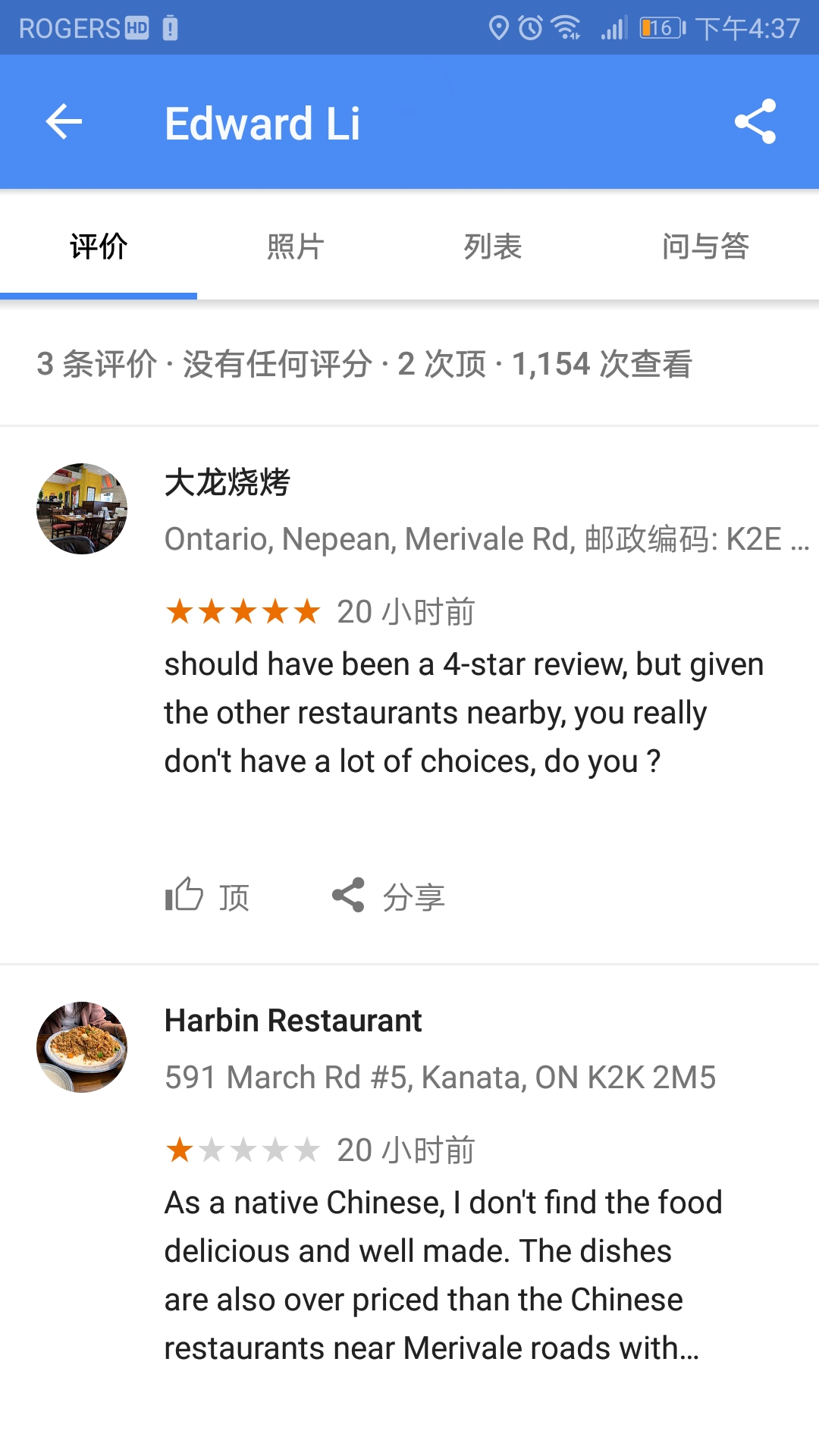Image resolution: width=819 pixels, height=1456 pixels.
Task: Tap the 大龙烧烤 restaurant photo
Action: point(82,509)
